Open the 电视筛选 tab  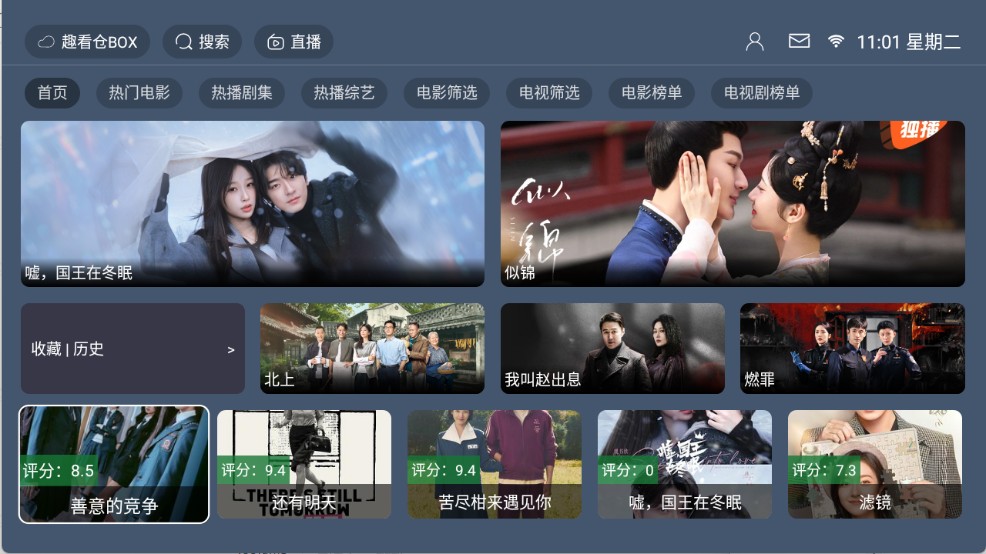pyautogui.click(x=549, y=93)
